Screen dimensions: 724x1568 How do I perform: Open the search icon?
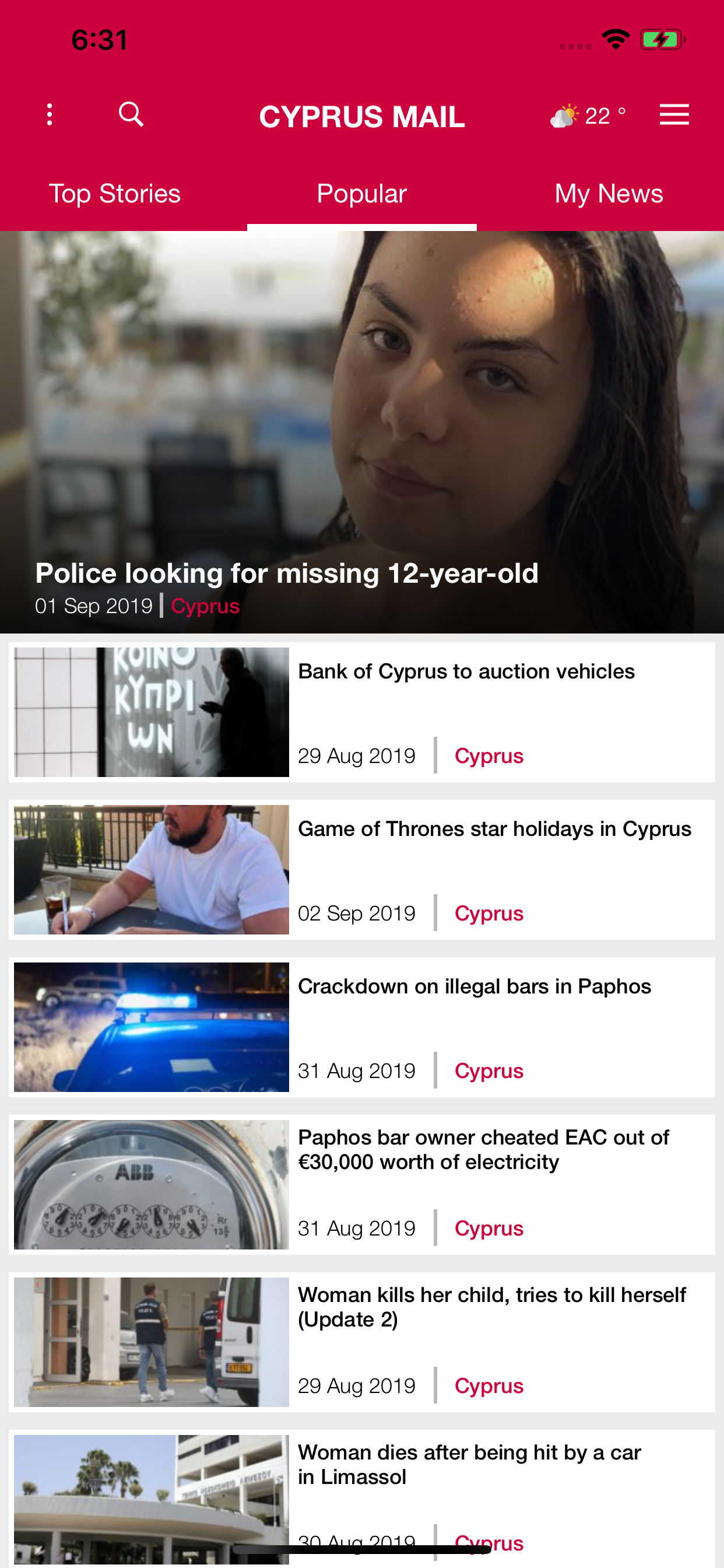point(131,114)
